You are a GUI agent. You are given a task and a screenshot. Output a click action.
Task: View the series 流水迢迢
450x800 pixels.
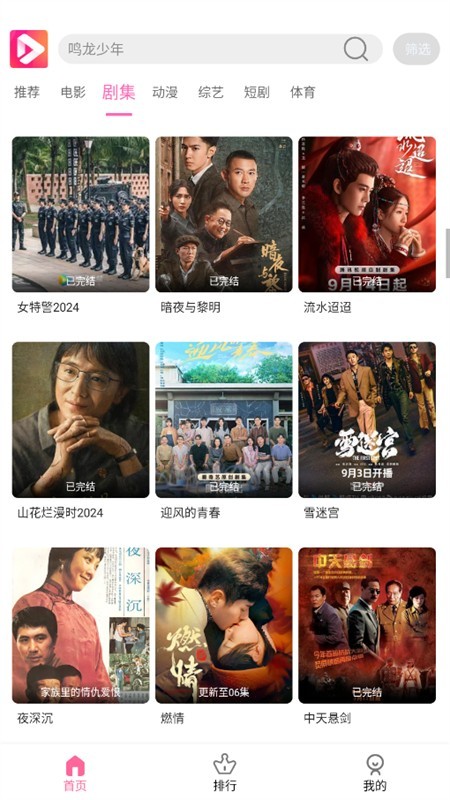367,214
